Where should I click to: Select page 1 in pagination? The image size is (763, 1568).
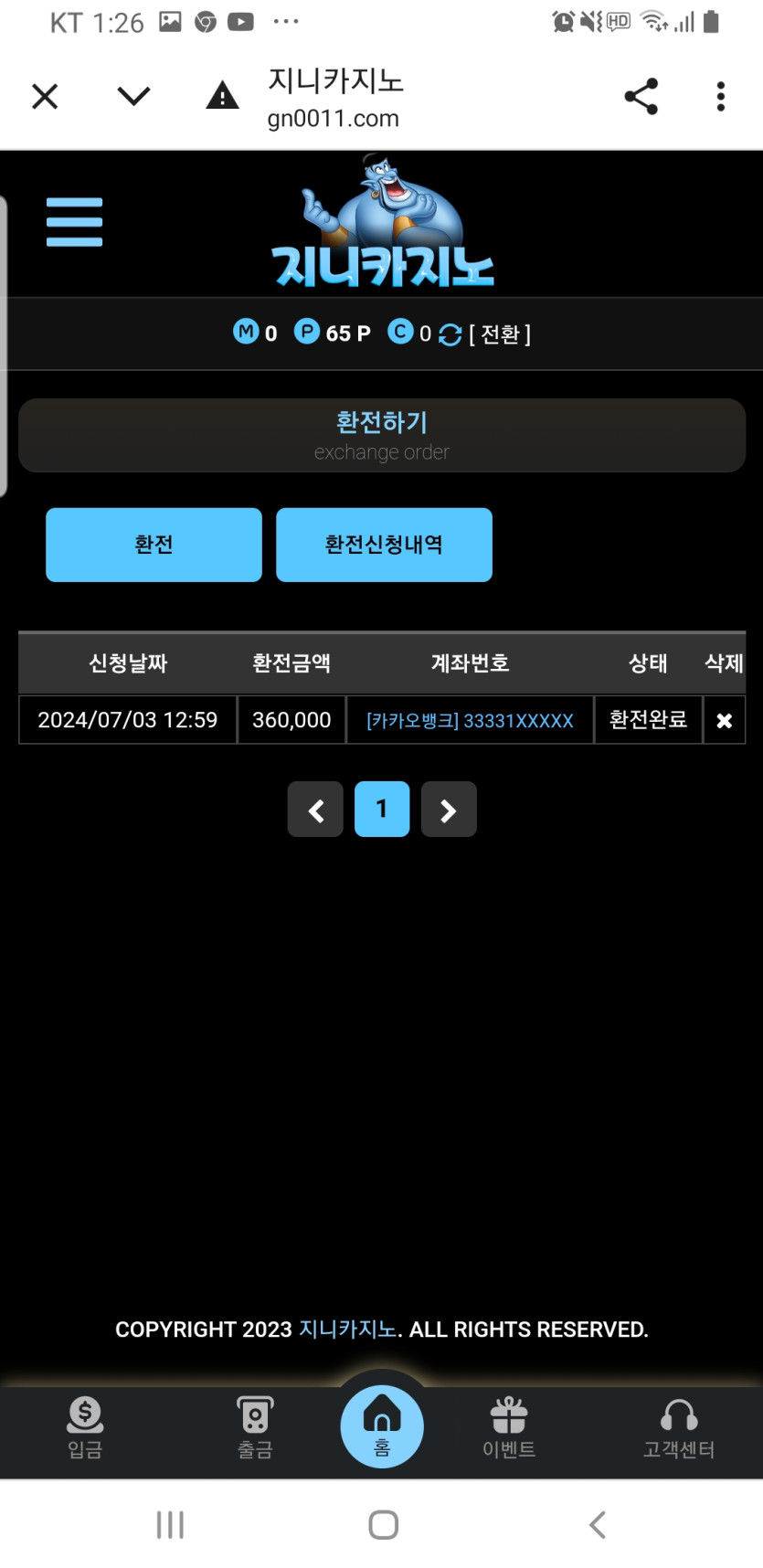pos(382,810)
